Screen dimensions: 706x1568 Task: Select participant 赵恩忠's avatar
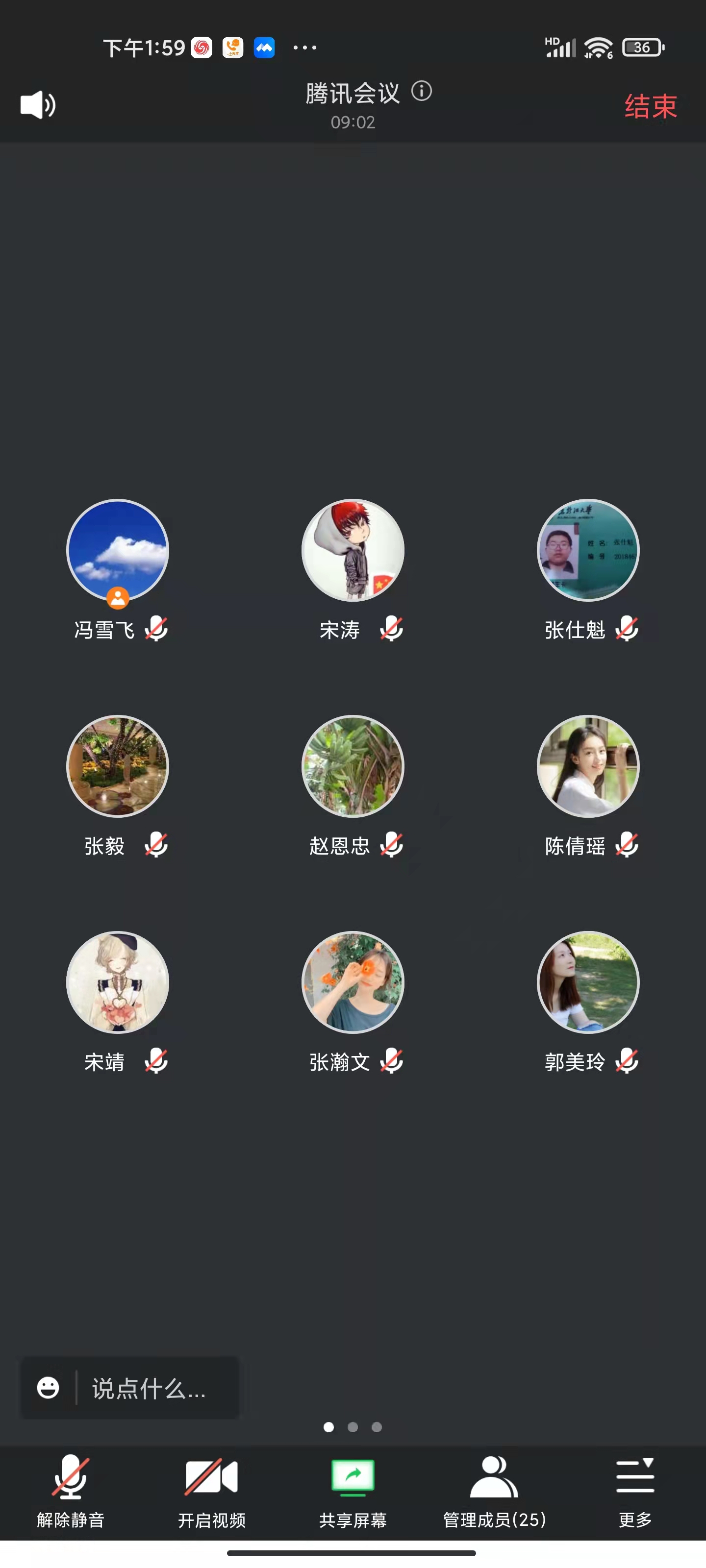coord(353,766)
